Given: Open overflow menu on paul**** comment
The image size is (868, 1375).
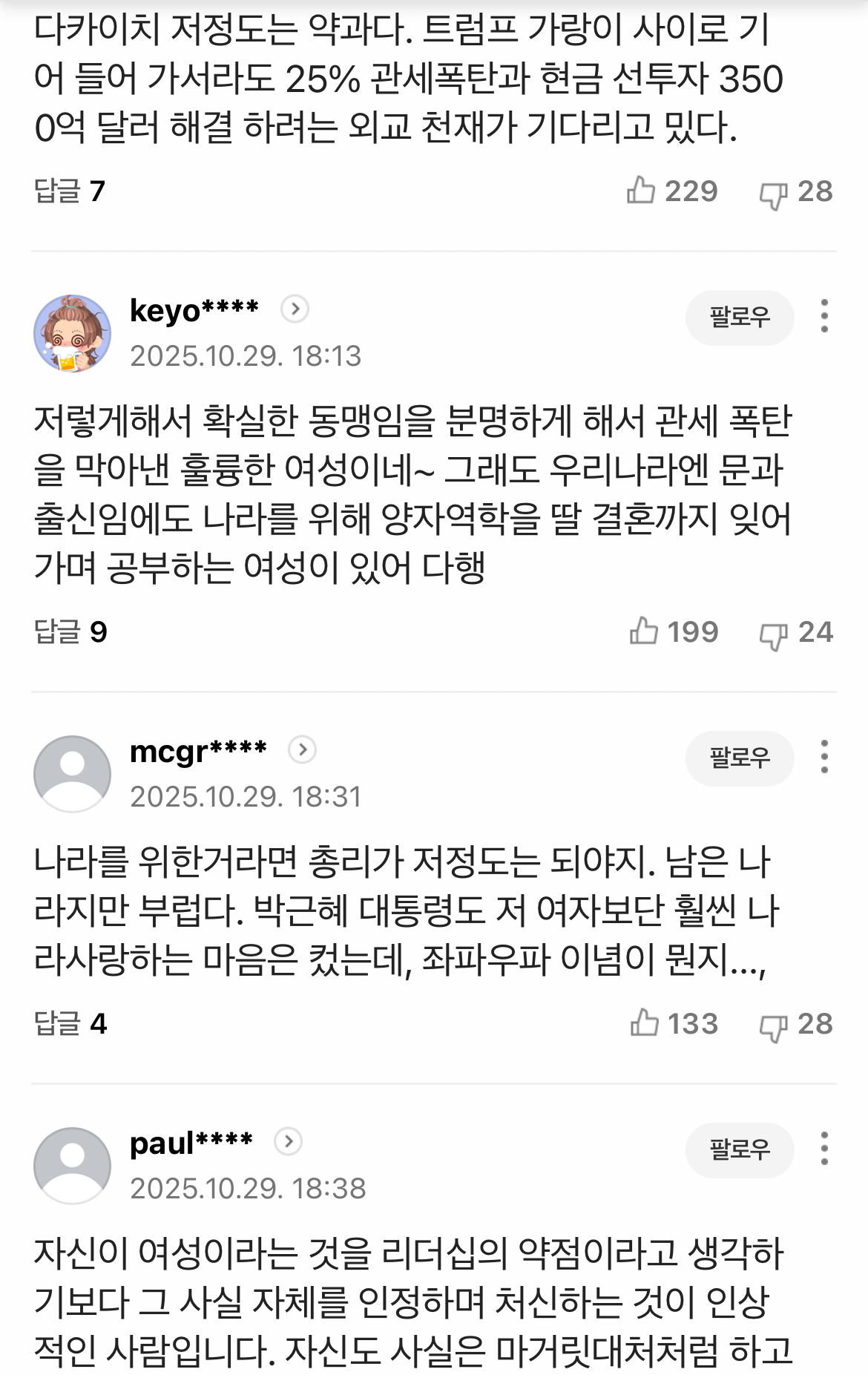Looking at the screenshot, I should click(824, 1149).
